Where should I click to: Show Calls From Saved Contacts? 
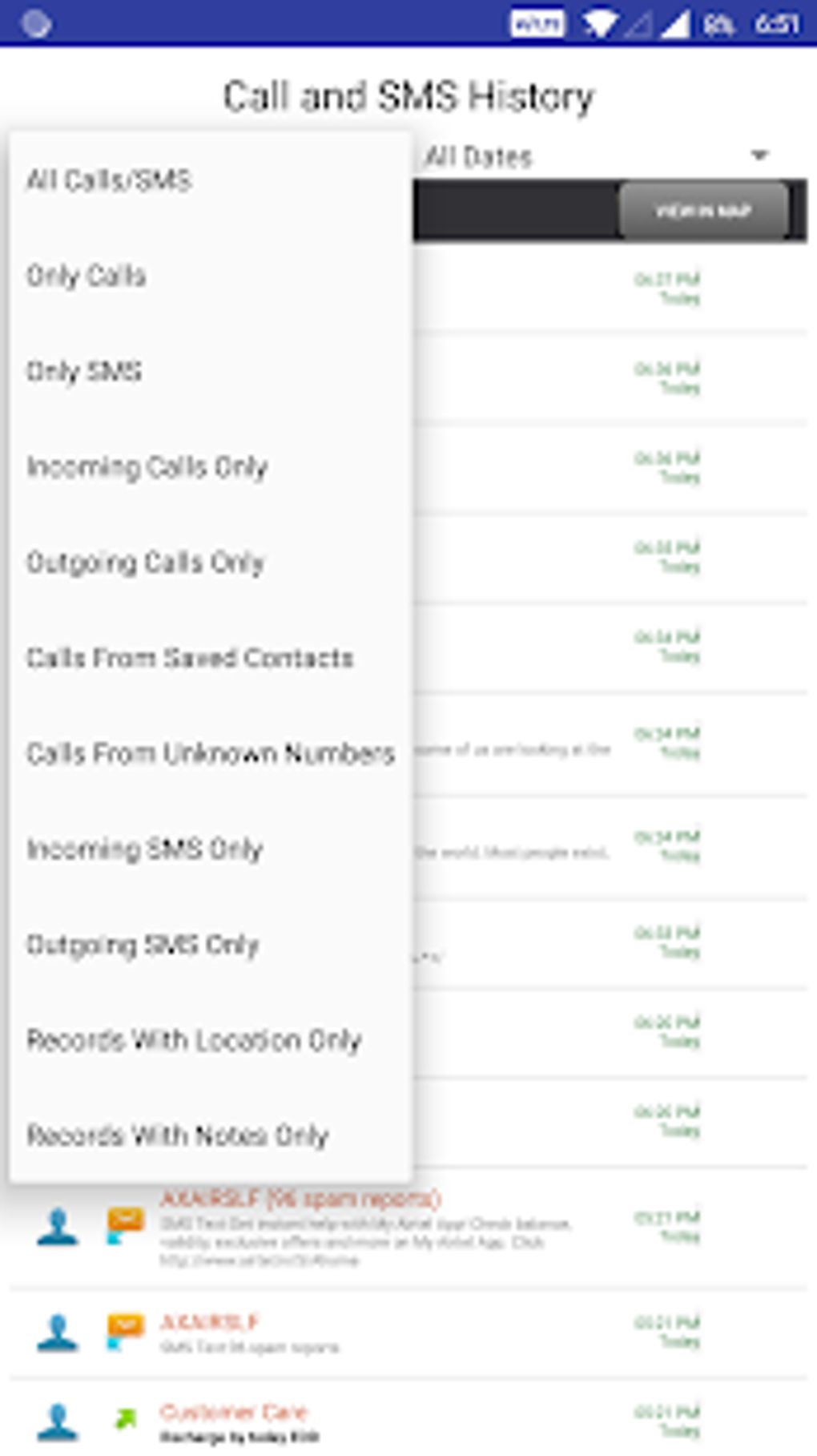pos(211,657)
